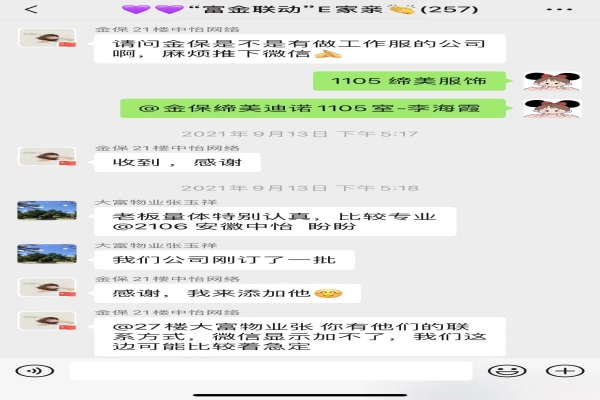Open the emoji sticker panel

(x=508, y=371)
